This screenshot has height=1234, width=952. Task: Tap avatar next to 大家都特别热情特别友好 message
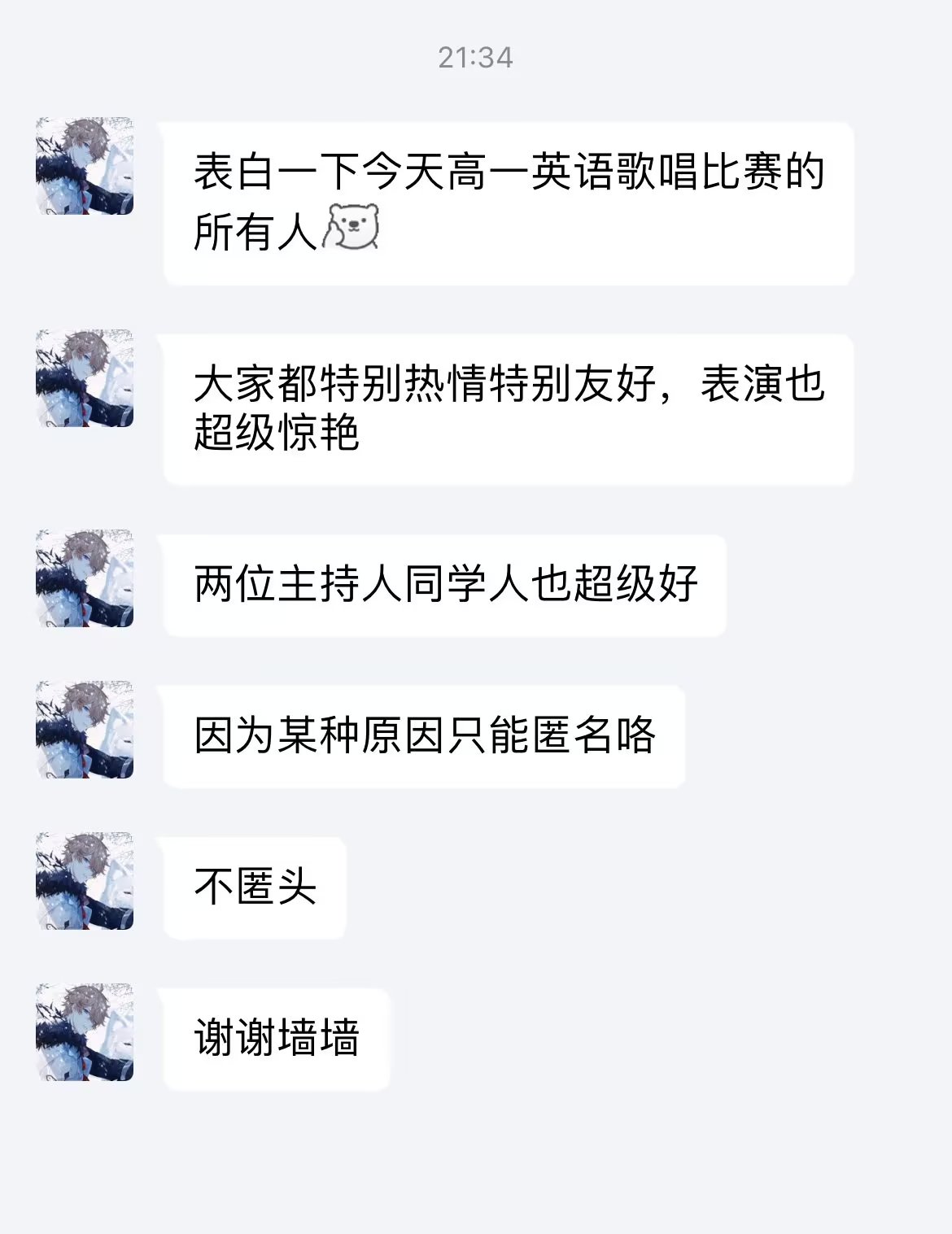(85, 378)
